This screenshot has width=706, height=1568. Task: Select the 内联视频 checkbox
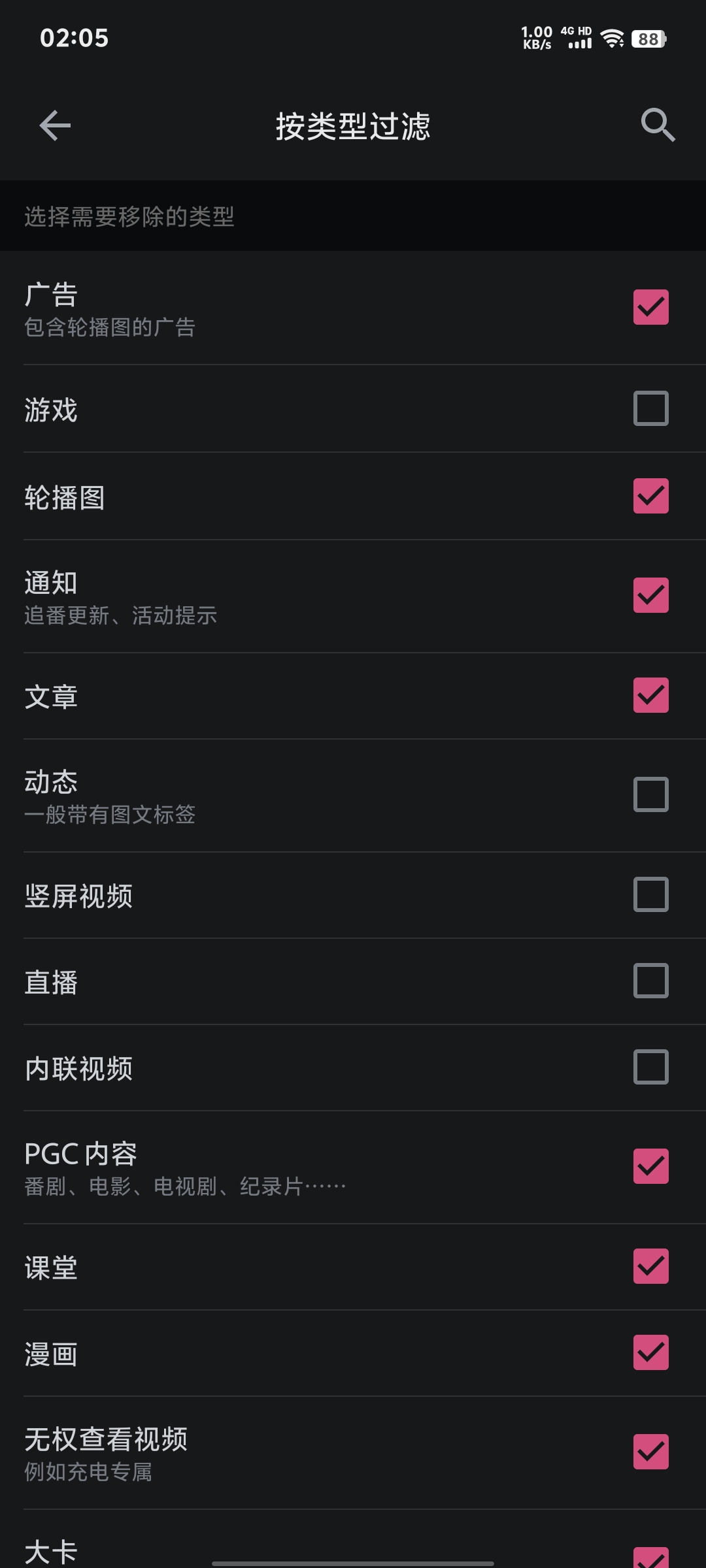pos(650,1067)
